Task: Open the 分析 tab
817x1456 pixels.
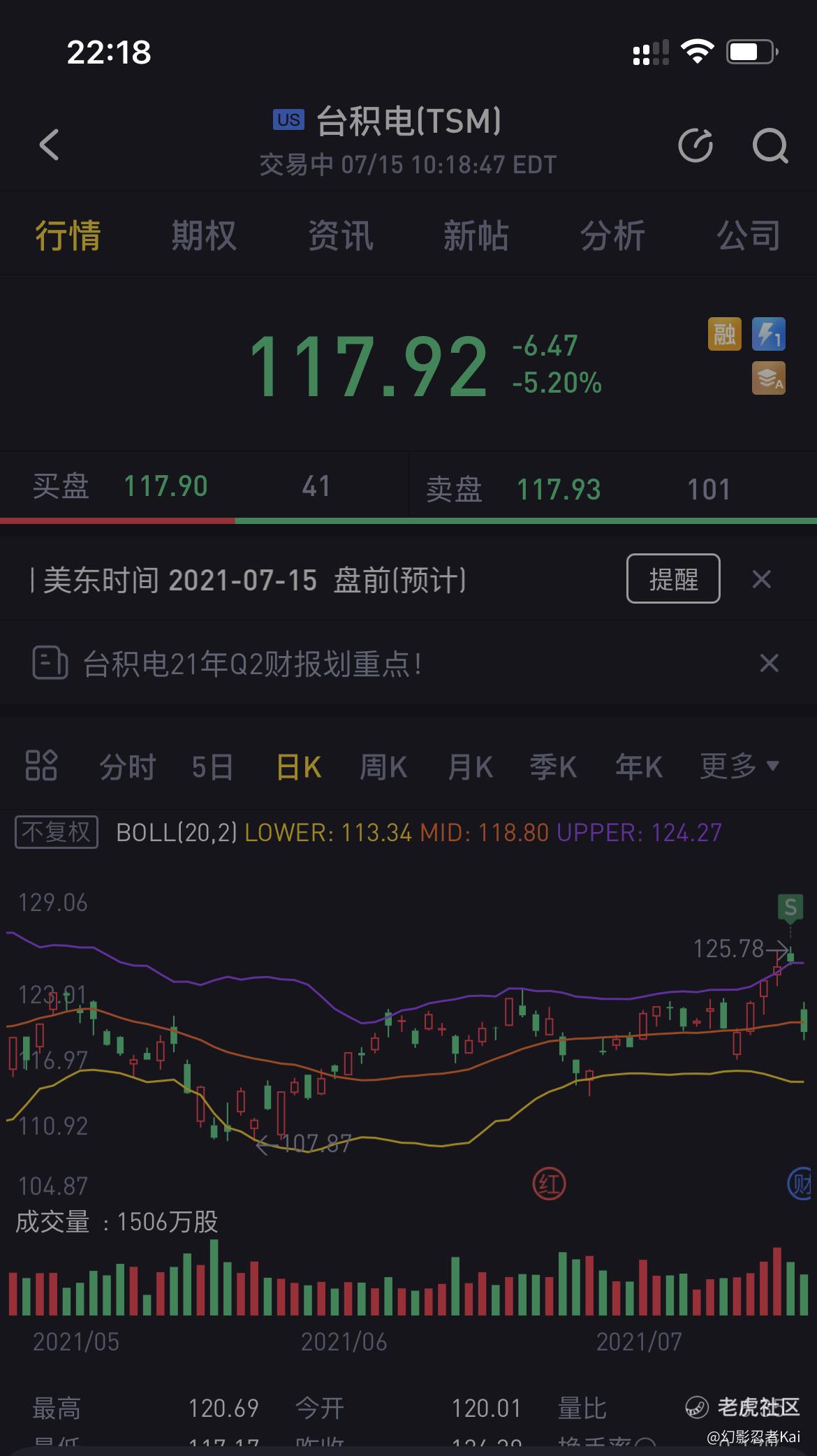Action: [612, 235]
